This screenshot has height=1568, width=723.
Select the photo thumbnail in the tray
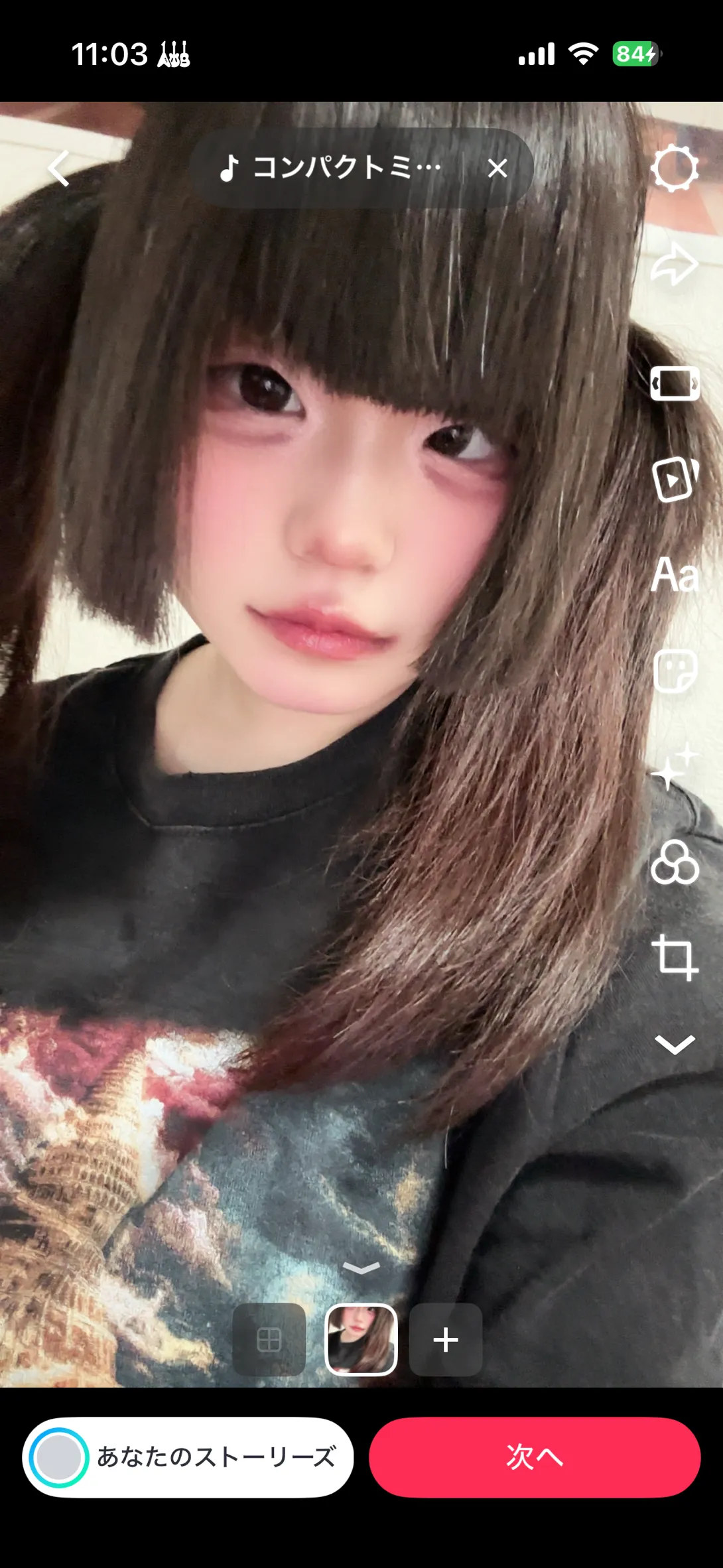pos(361,1339)
